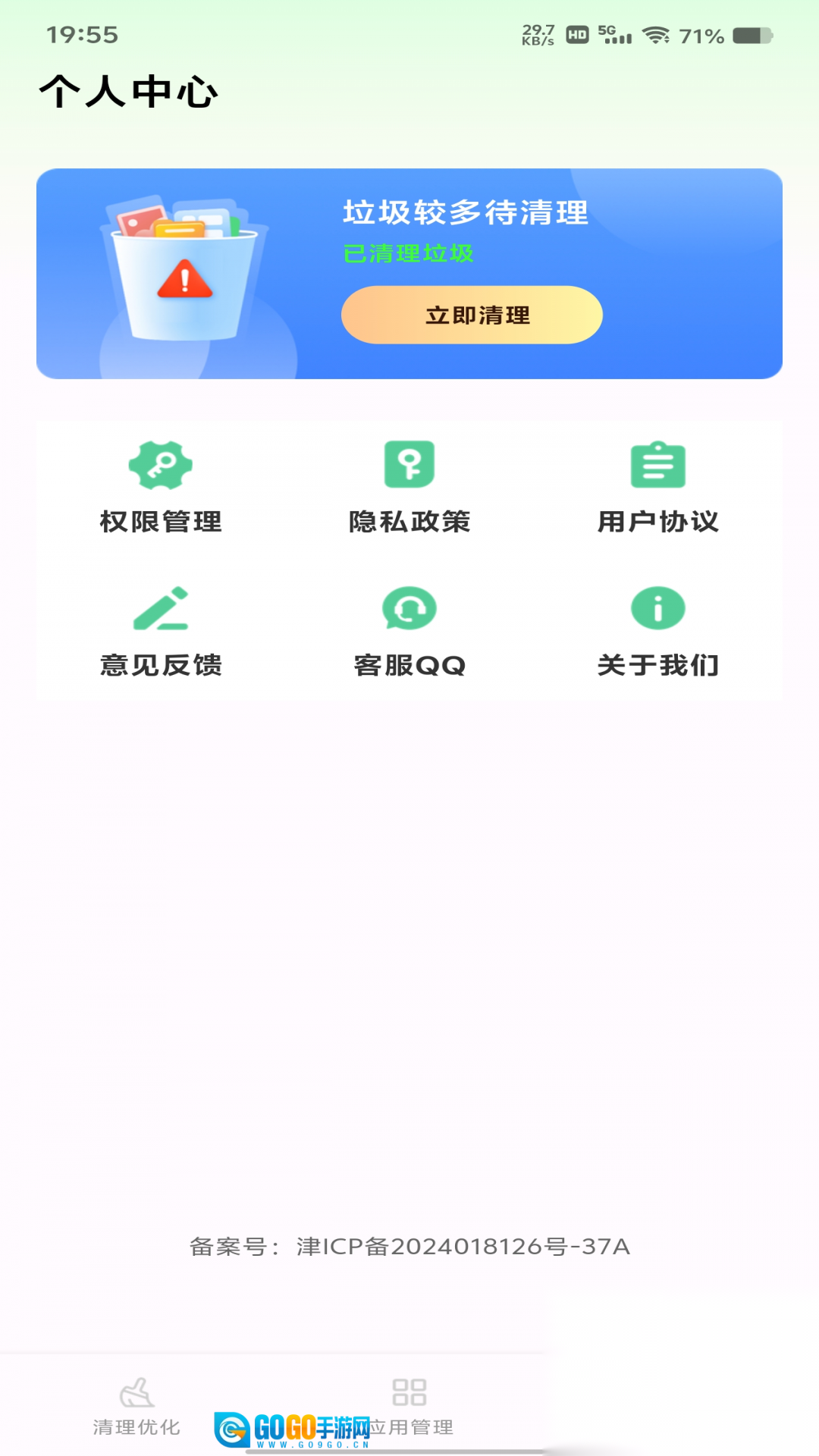The image size is (819, 1456).
Task: Open 权限管理 permission settings
Action: click(161, 487)
